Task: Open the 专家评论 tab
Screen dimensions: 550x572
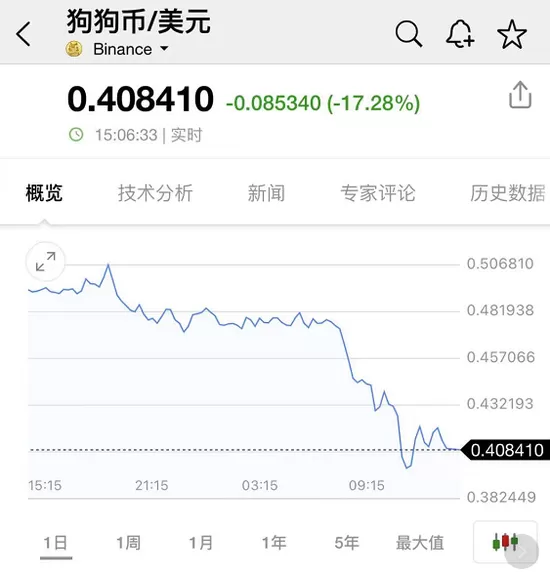Action: (x=378, y=193)
